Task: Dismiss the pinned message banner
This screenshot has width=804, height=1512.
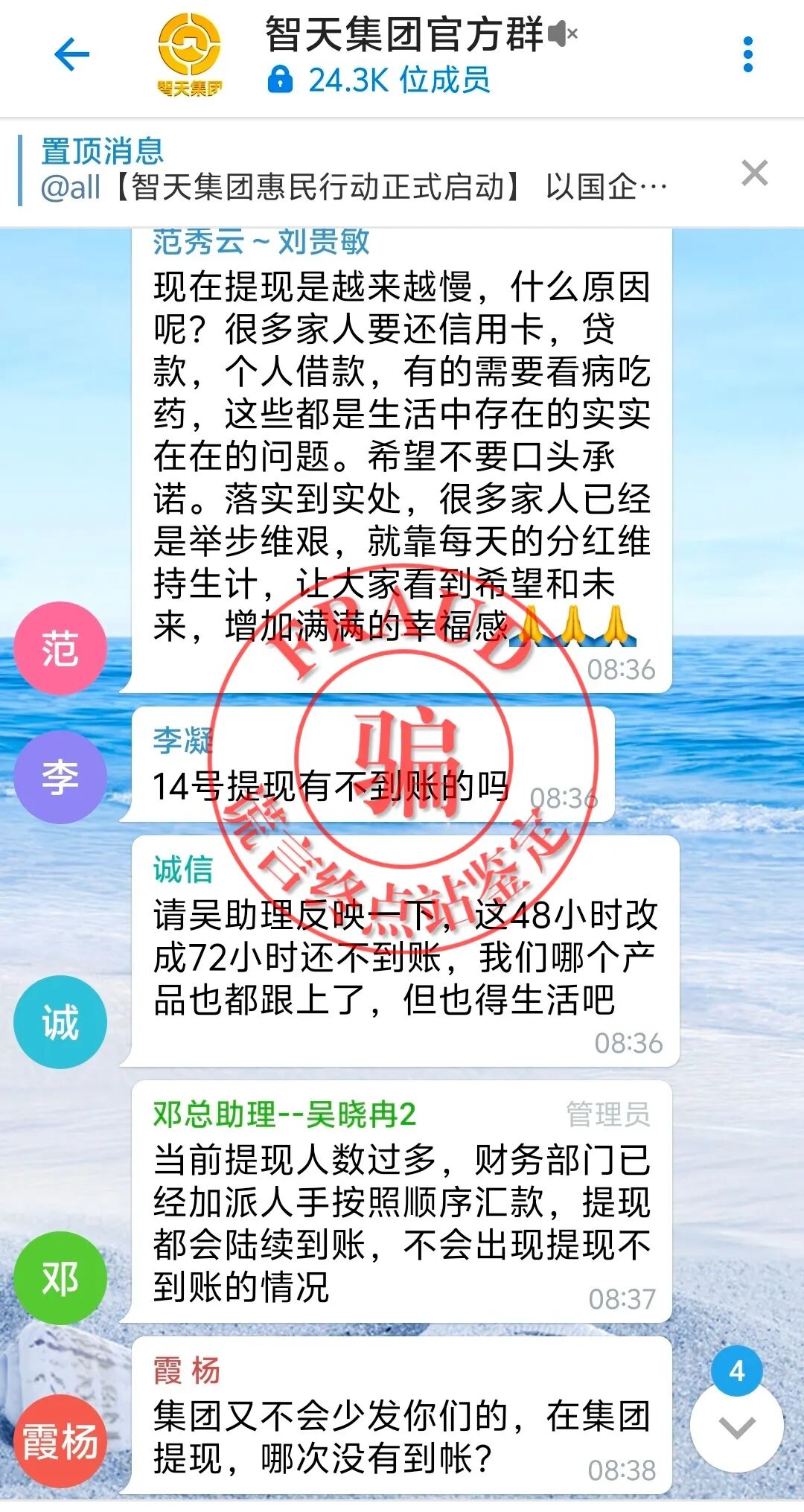Action: (x=754, y=173)
